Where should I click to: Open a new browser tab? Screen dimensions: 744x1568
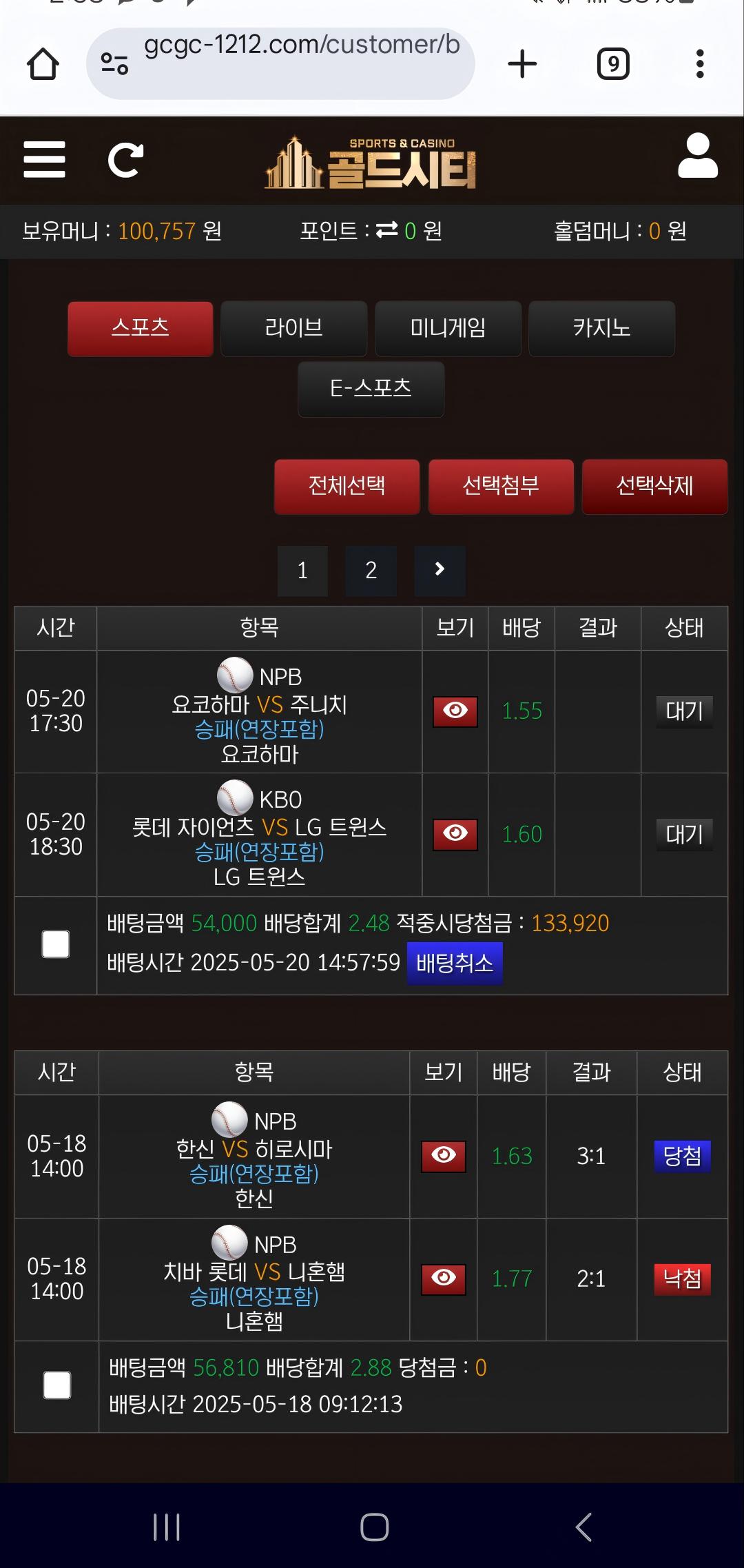[522, 64]
